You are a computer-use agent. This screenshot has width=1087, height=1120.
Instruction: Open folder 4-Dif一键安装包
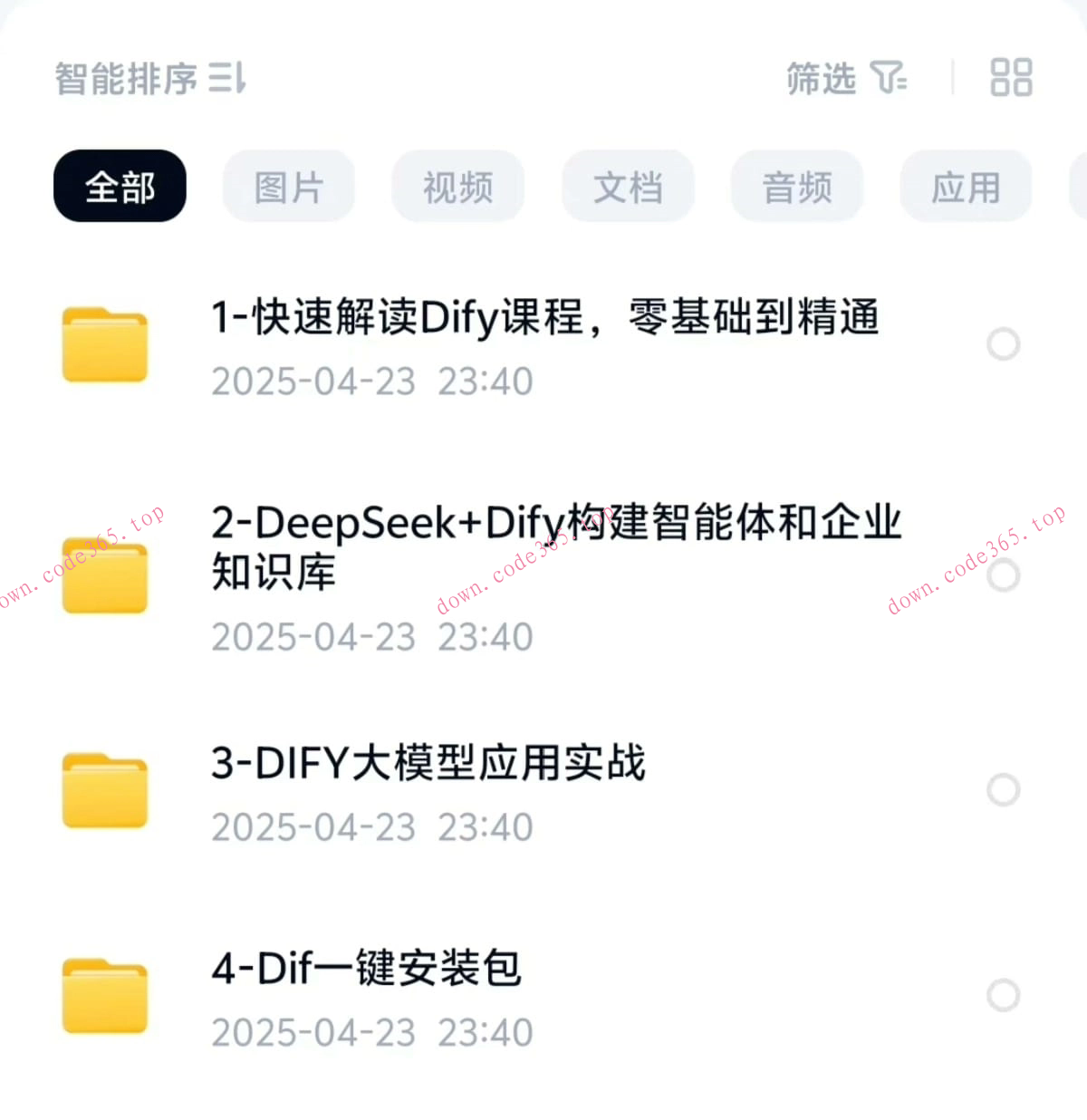pos(362,968)
